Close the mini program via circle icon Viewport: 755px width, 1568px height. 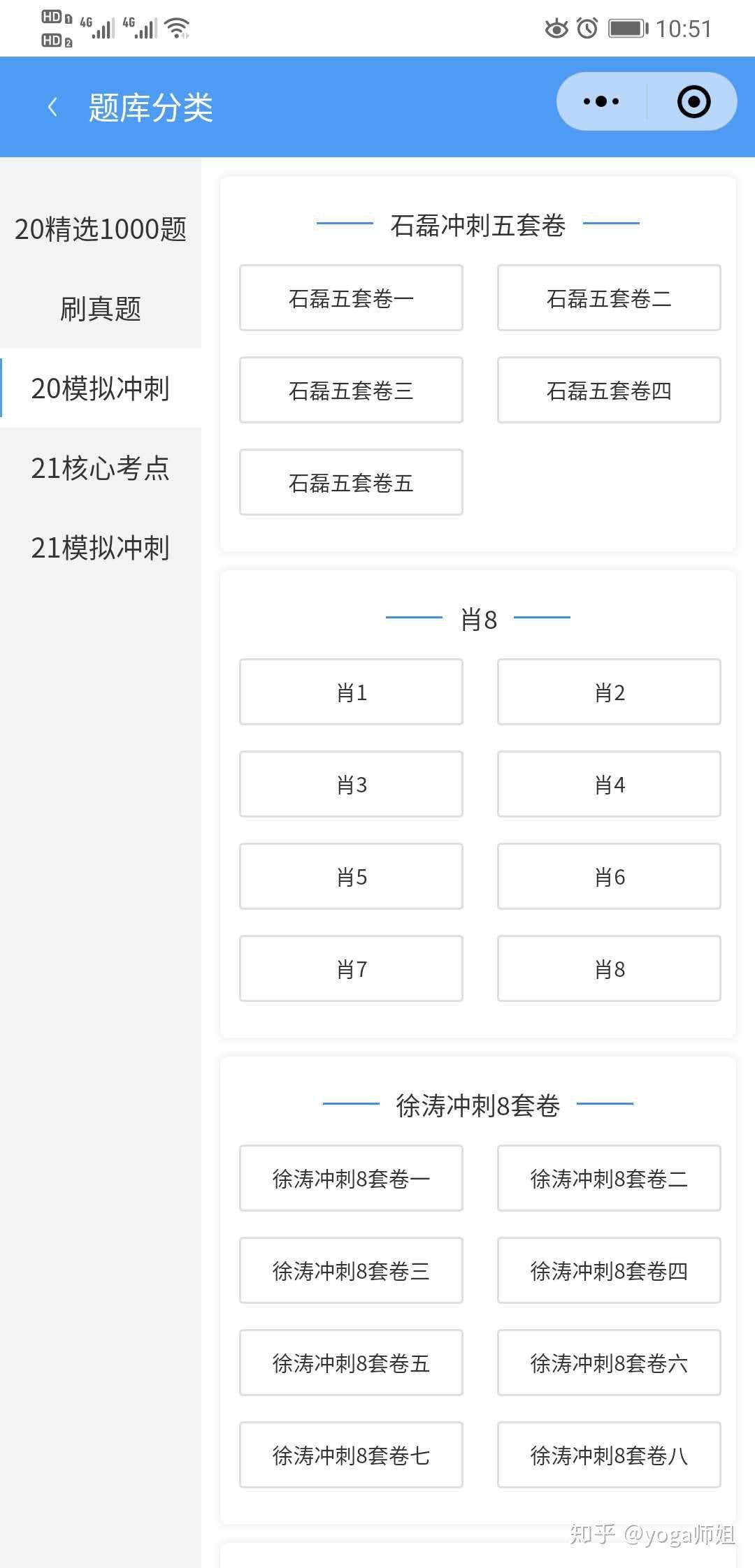point(693,101)
